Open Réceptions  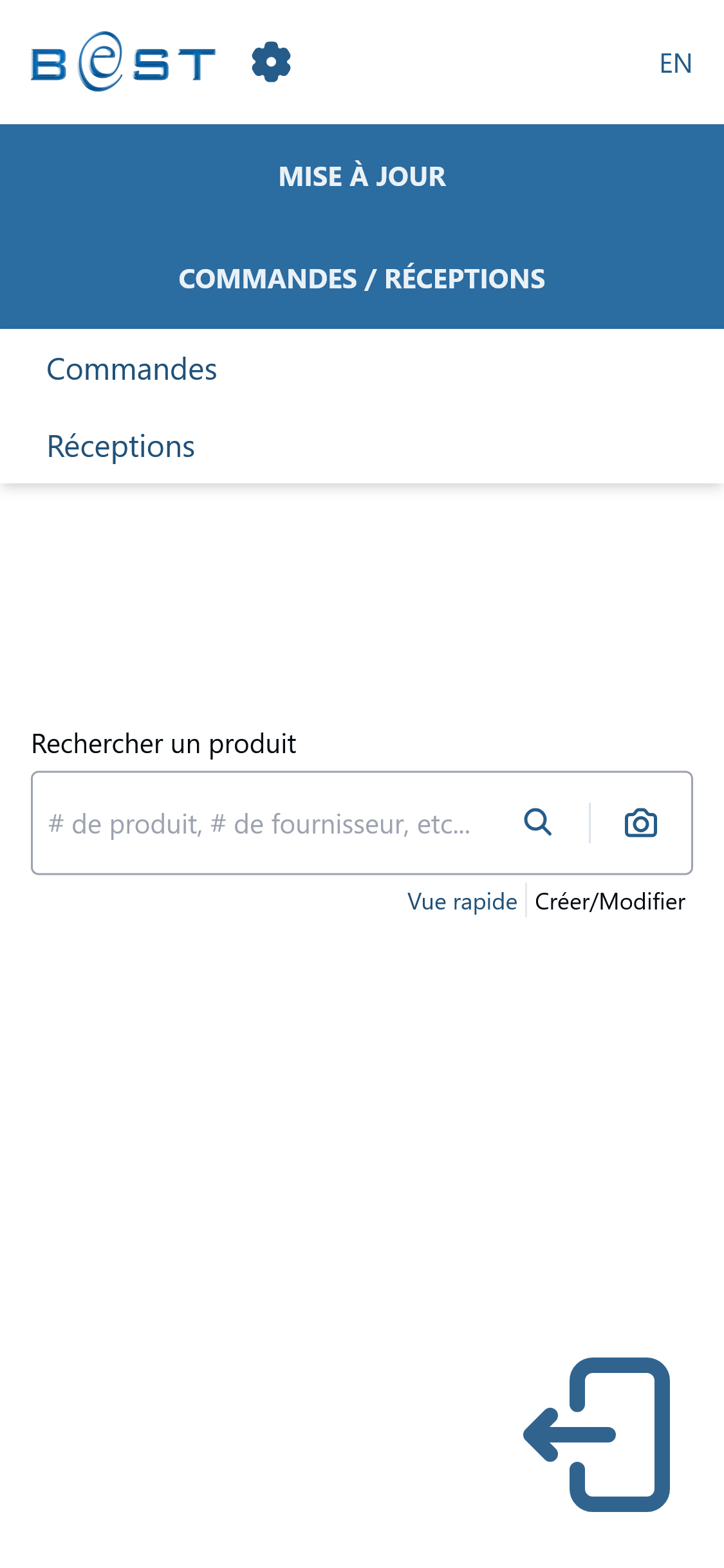point(121,447)
